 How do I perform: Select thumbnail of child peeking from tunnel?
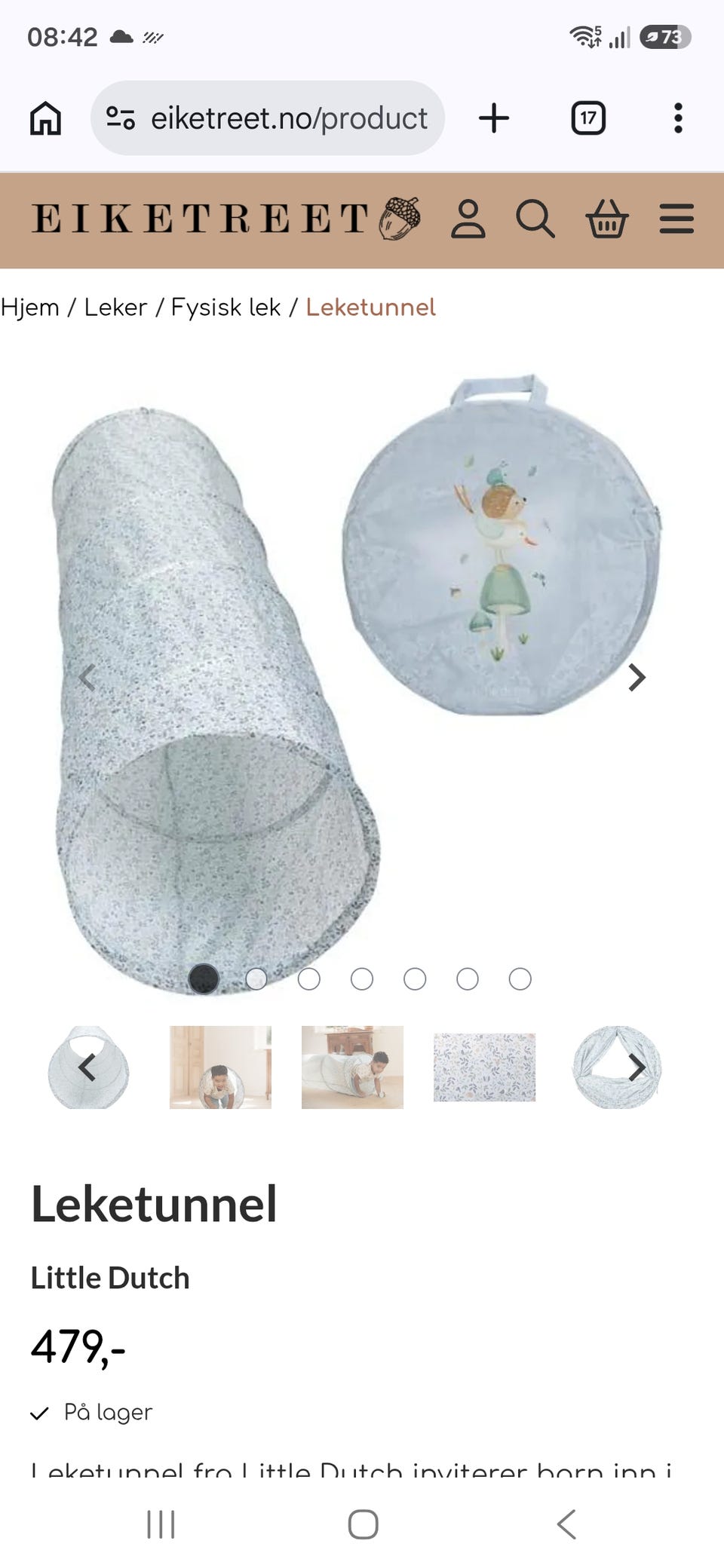pyautogui.click(x=220, y=1067)
